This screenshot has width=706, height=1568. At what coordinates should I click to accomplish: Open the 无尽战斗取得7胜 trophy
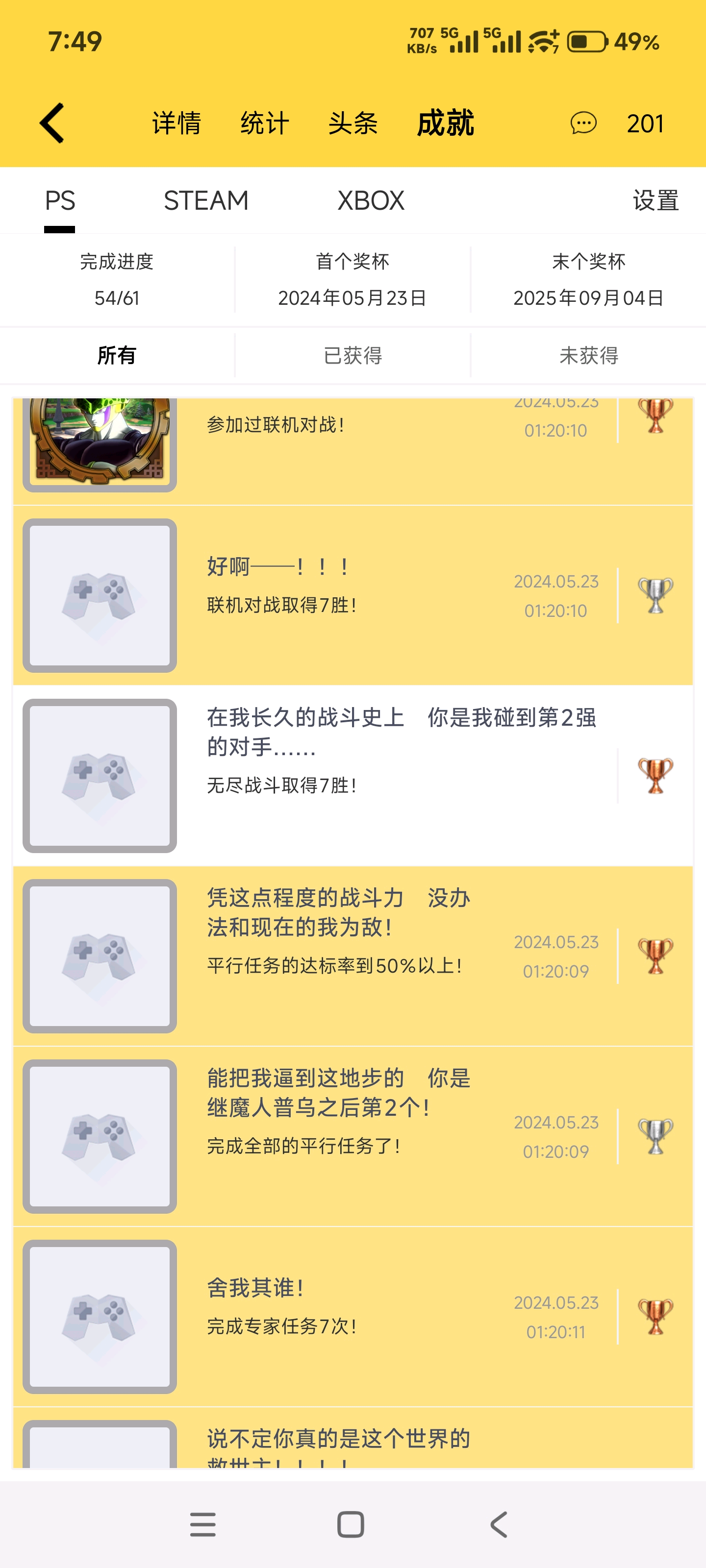point(353,775)
